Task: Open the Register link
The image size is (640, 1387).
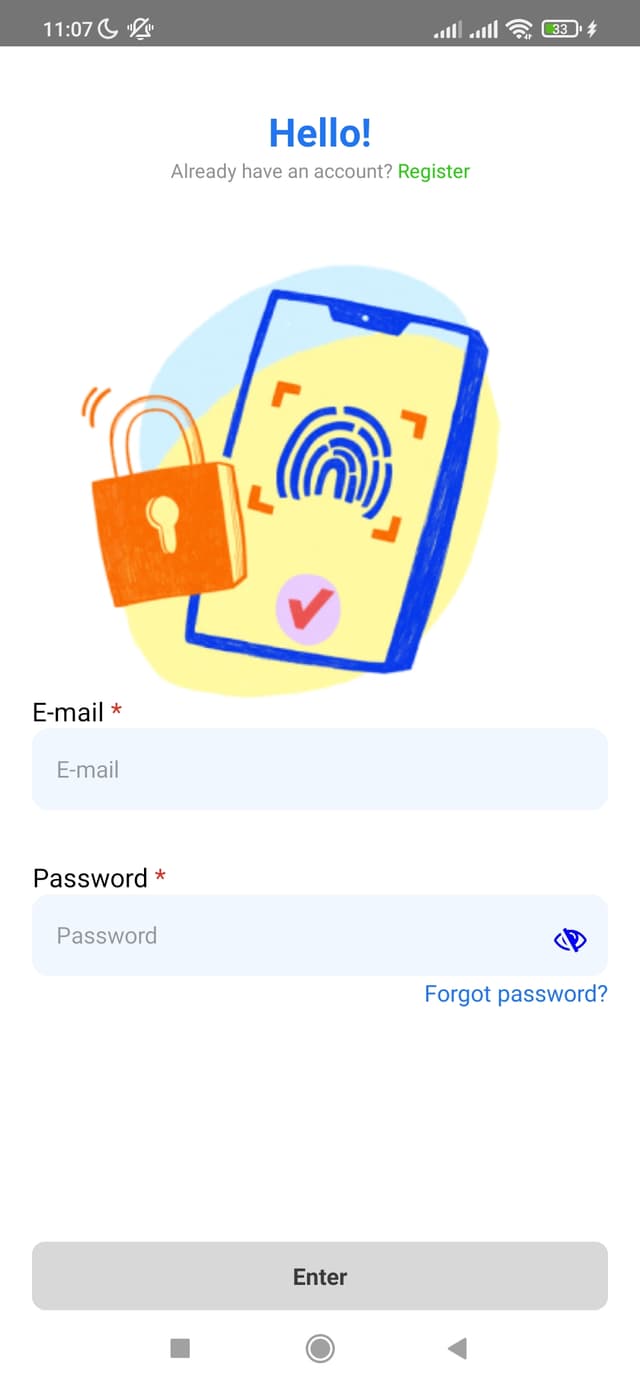Action: pyautogui.click(x=433, y=171)
